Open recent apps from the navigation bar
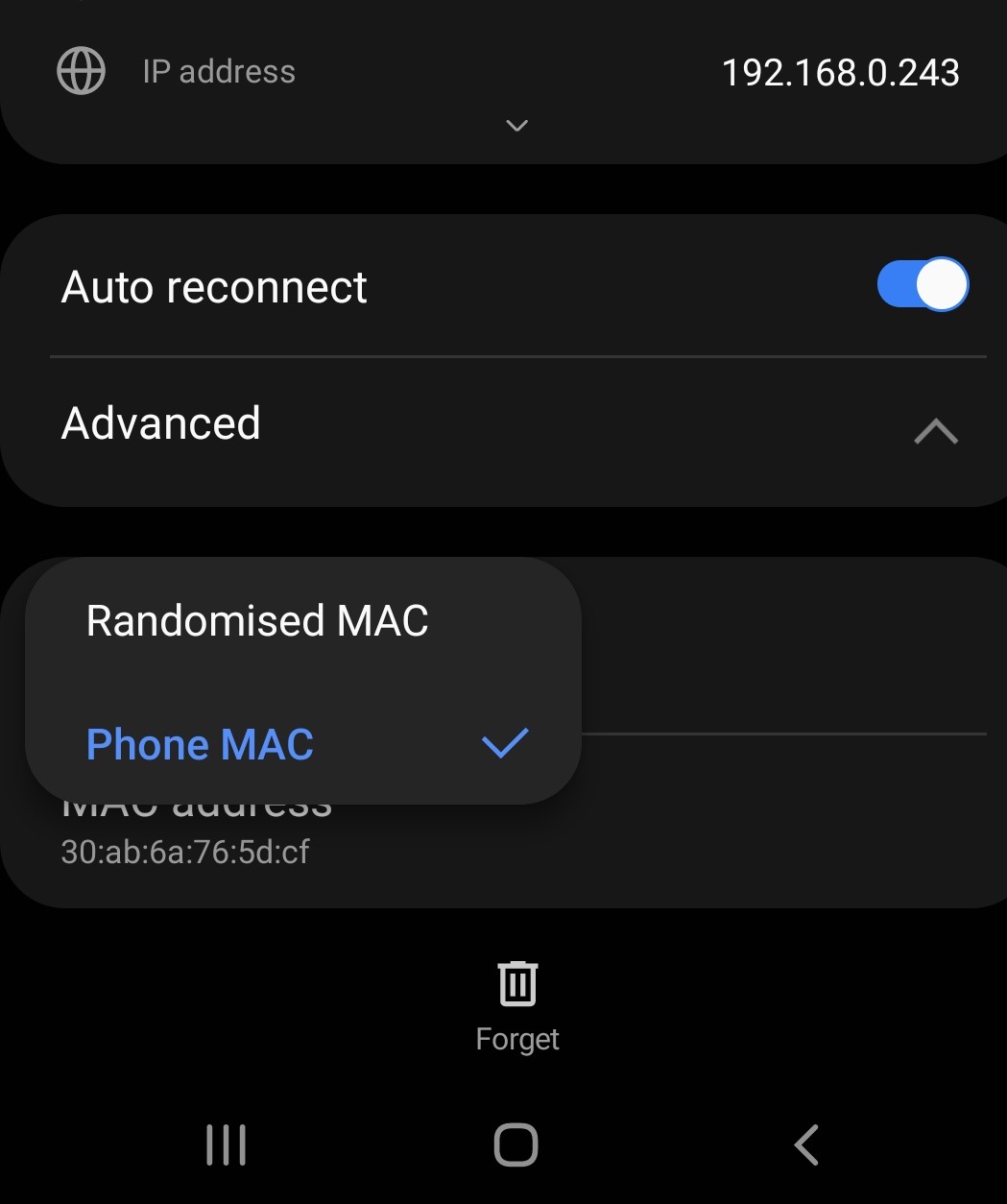This screenshot has height=1204, width=1007. pyautogui.click(x=227, y=1144)
